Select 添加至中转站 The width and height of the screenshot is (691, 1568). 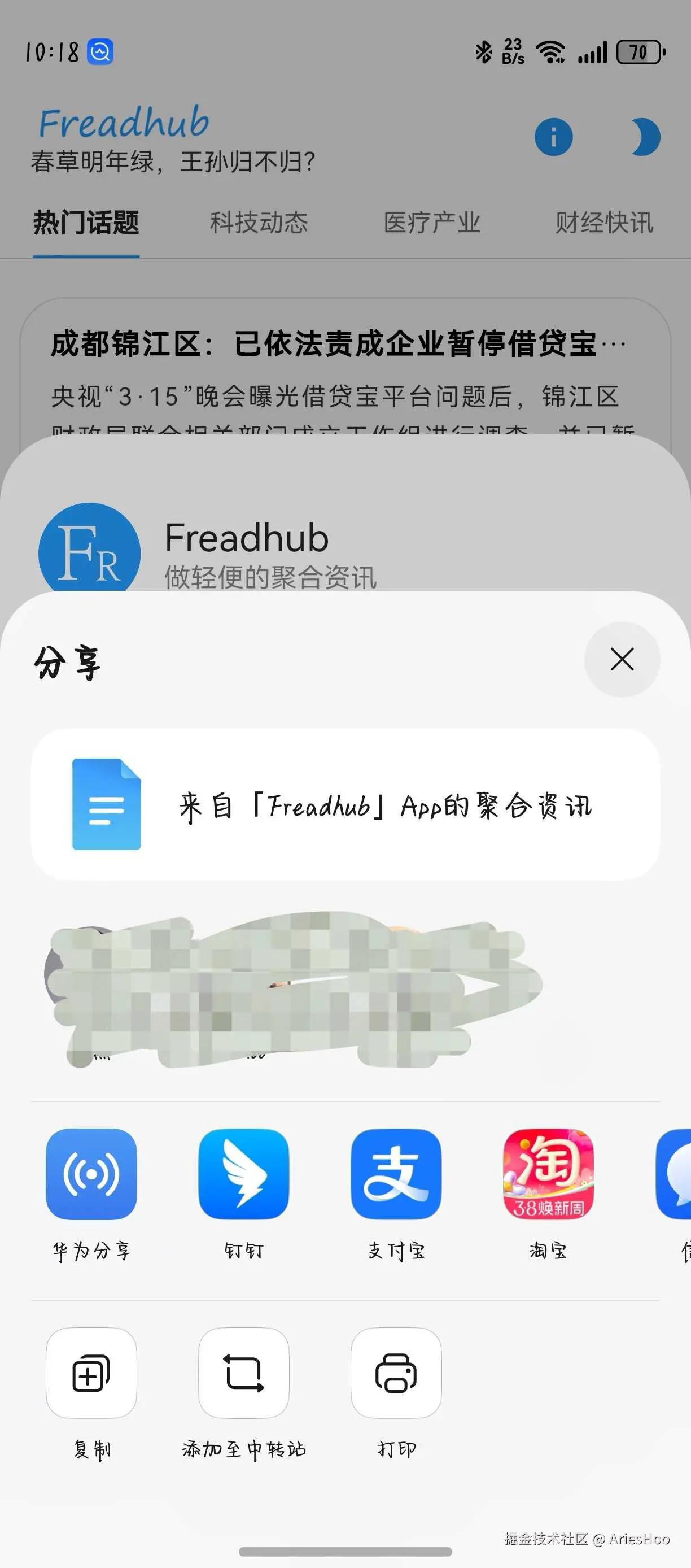(243, 1373)
